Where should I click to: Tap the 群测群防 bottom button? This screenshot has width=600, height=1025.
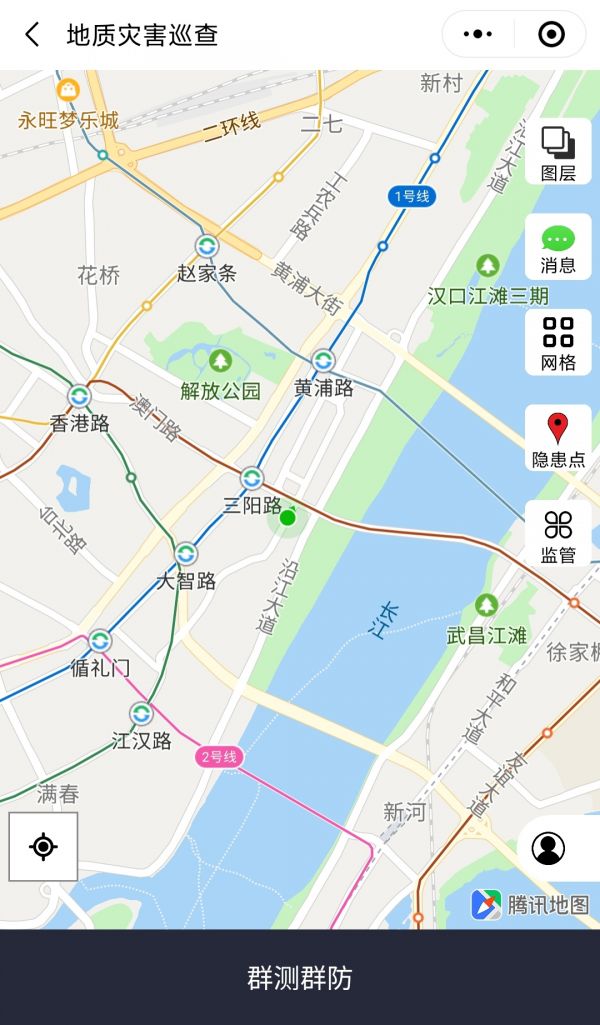click(x=300, y=977)
